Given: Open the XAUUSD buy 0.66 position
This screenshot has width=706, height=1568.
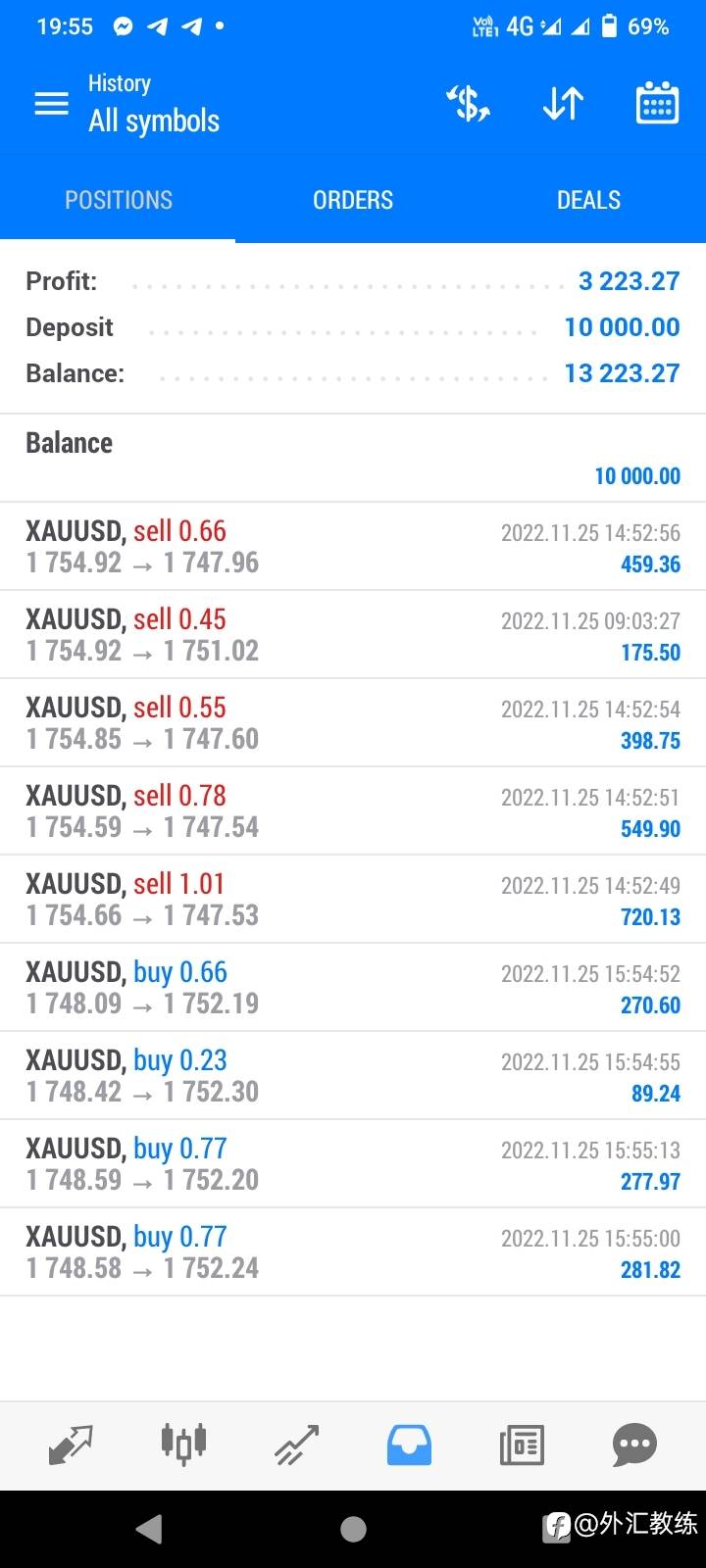Looking at the screenshot, I should (353, 988).
